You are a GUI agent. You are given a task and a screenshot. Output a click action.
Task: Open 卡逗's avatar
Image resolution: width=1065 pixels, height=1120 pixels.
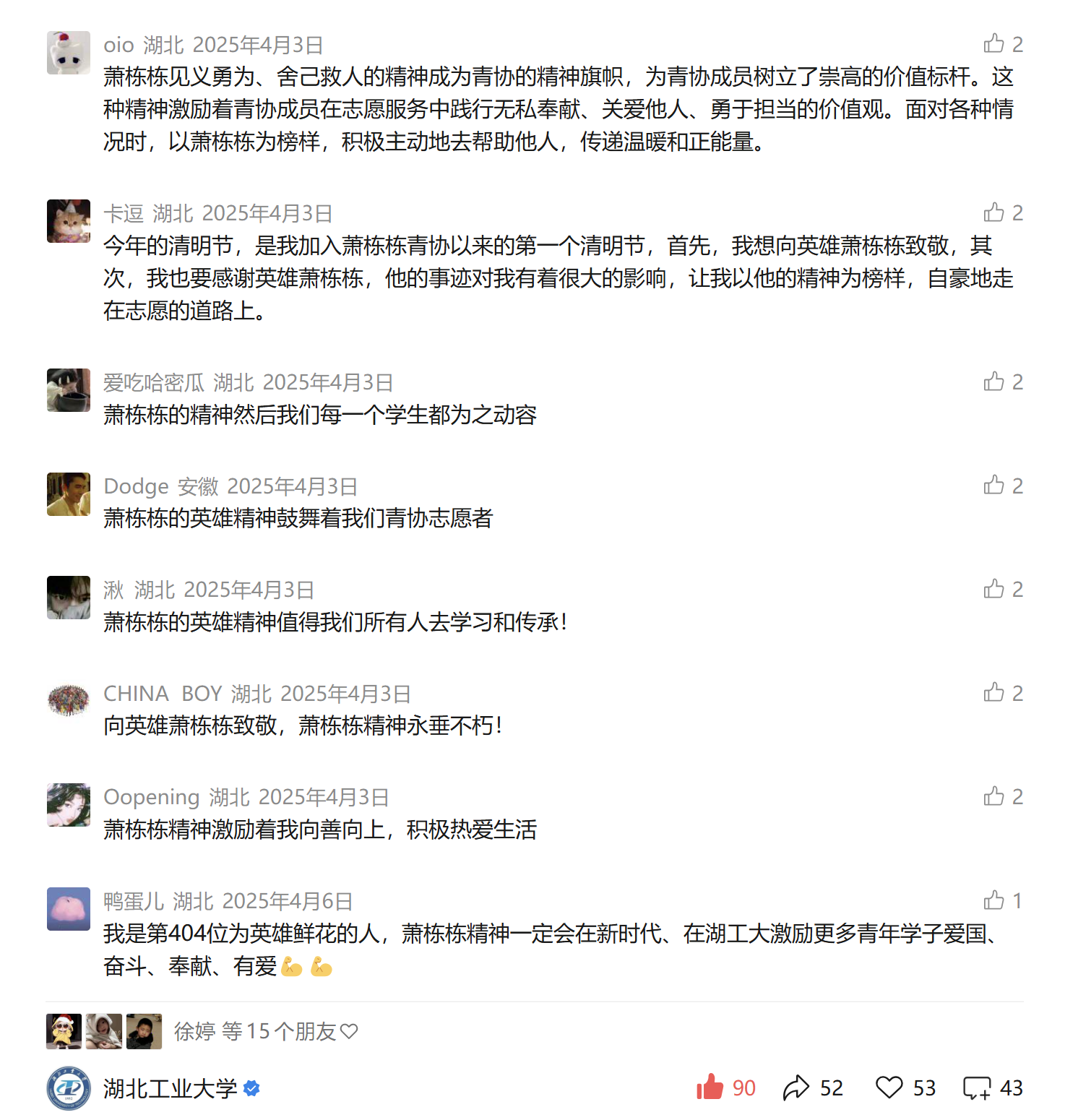69,221
